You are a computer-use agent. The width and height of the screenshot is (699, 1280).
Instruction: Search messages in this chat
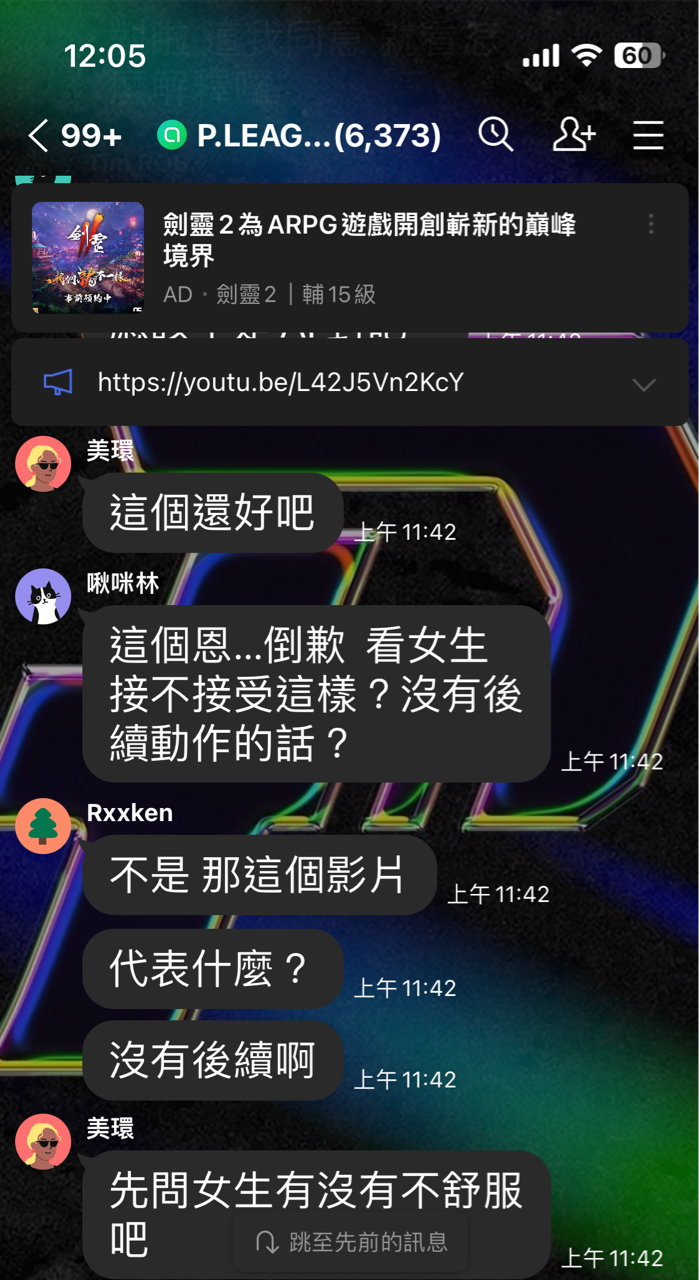(x=496, y=135)
